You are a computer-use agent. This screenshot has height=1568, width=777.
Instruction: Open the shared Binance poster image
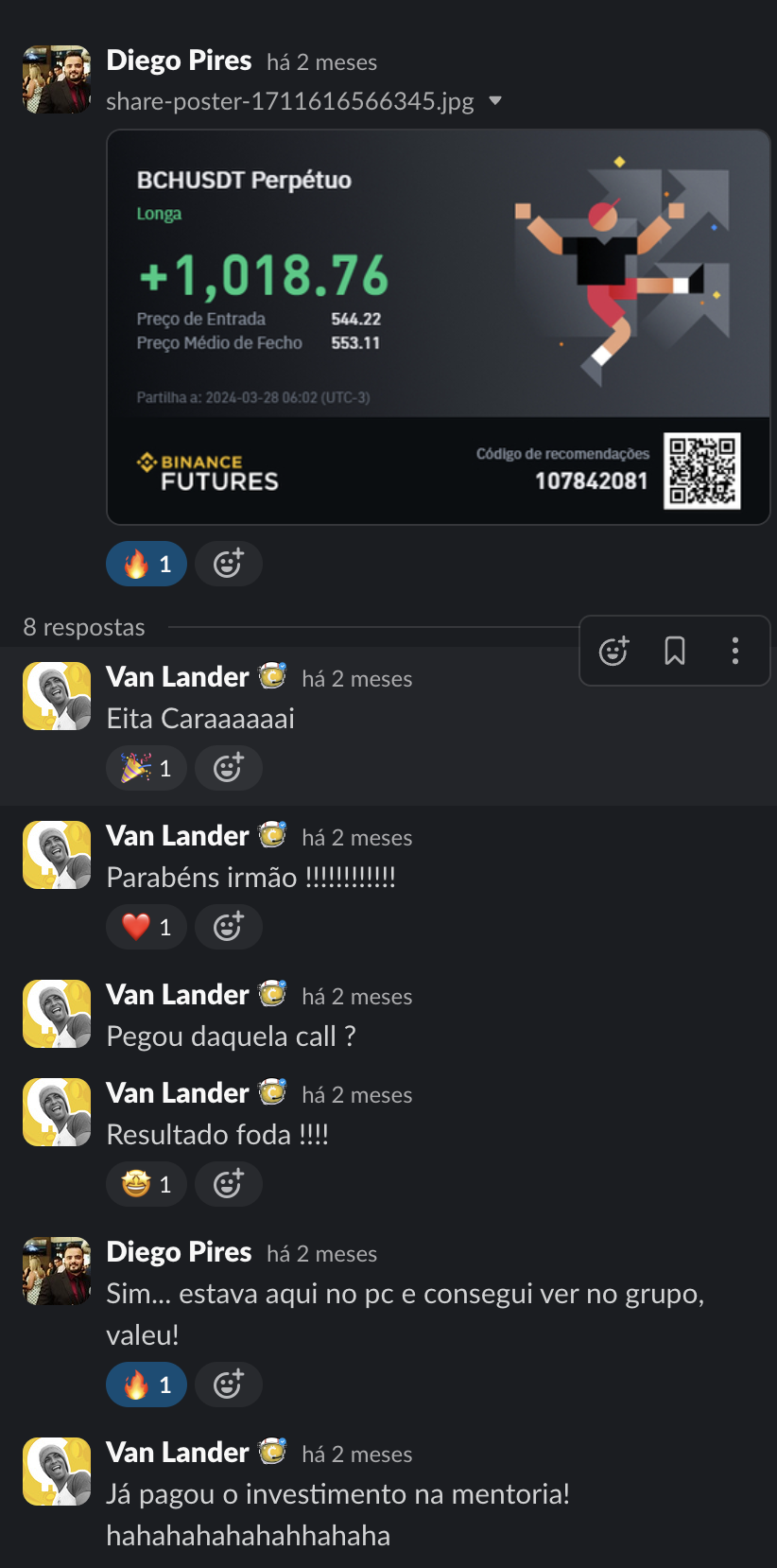click(x=439, y=327)
